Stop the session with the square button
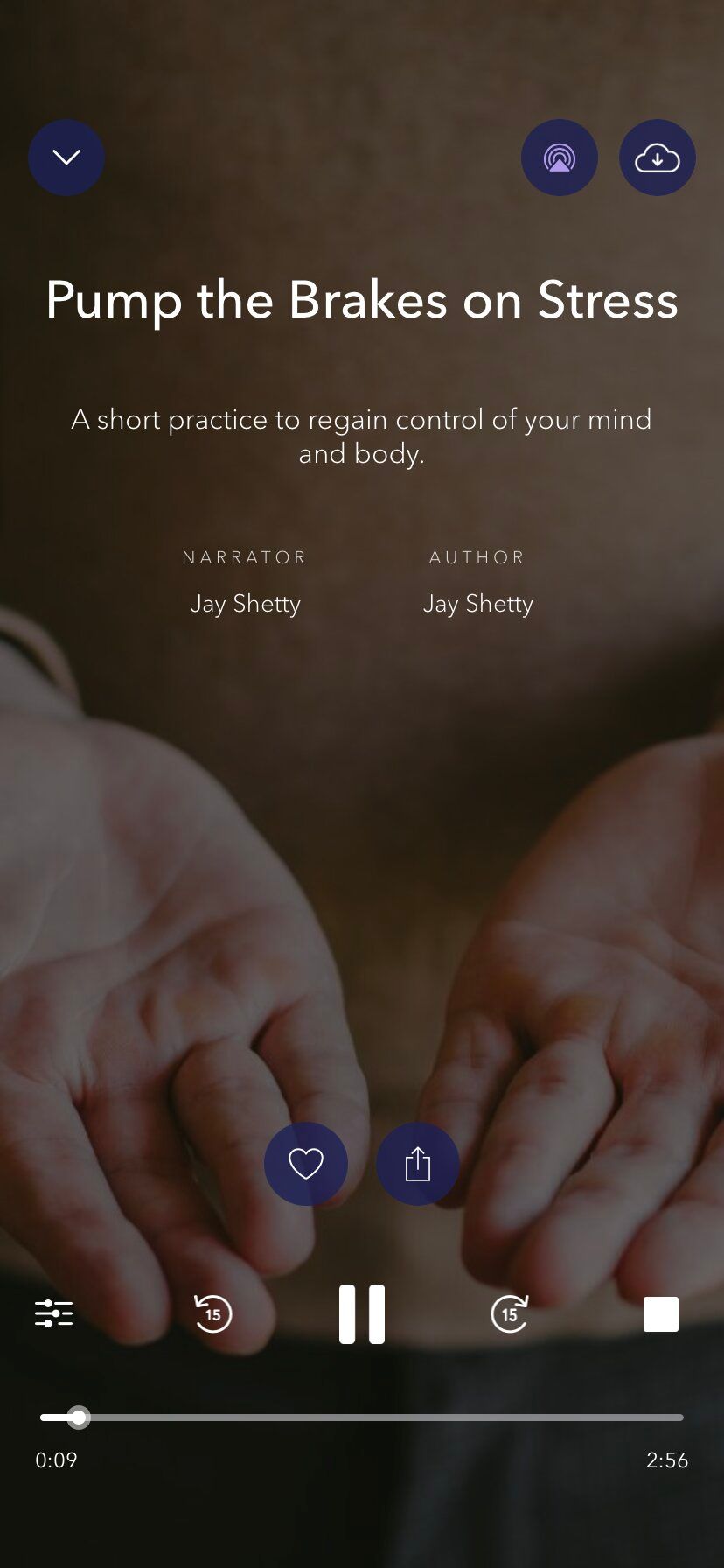 point(661,1313)
